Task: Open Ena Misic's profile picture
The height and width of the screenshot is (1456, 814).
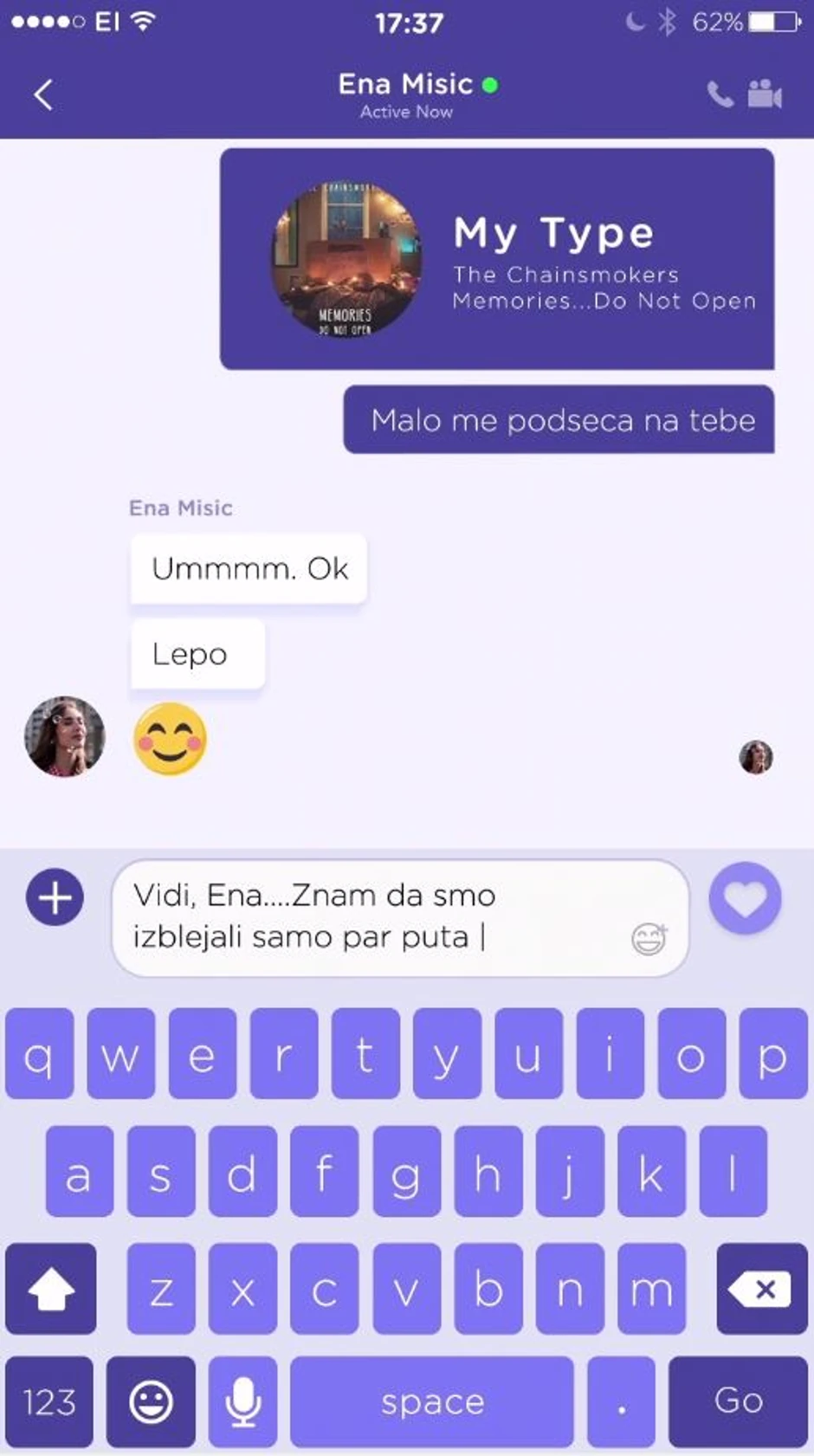Action: 65,736
